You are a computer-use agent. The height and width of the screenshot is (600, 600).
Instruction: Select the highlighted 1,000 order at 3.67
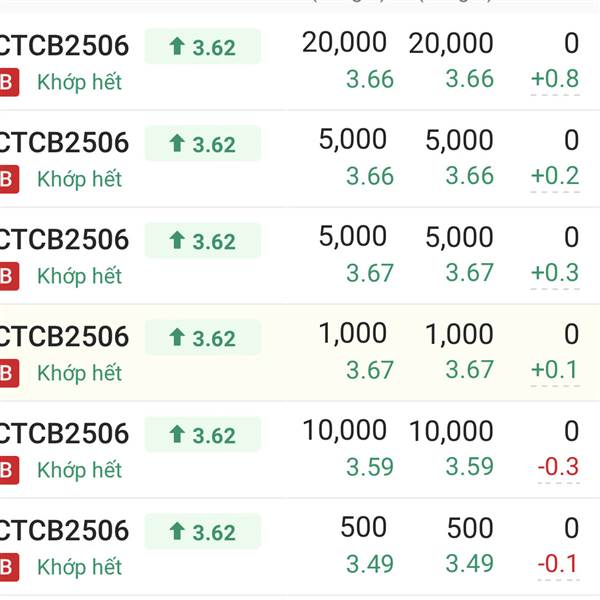tap(300, 352)
